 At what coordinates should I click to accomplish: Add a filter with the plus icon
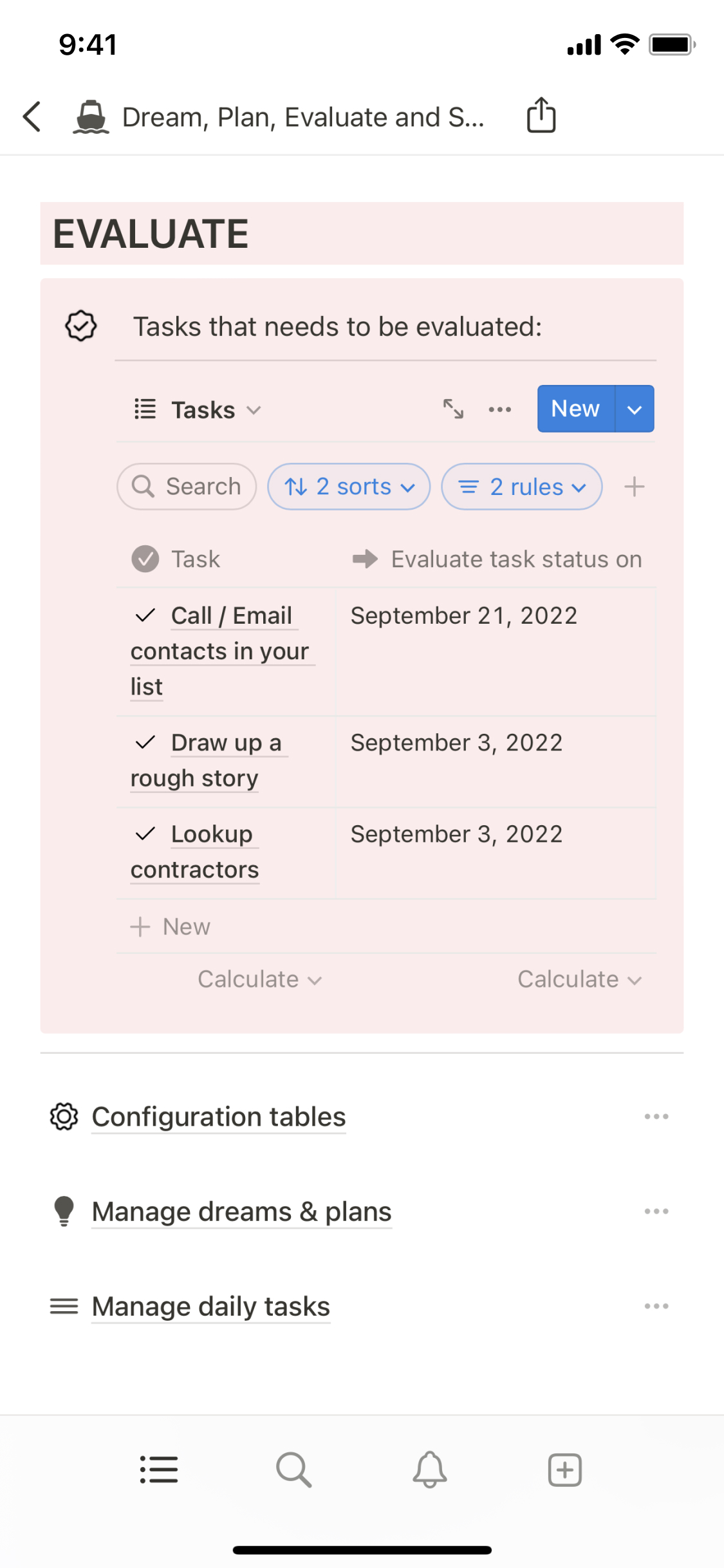[634, 487]
